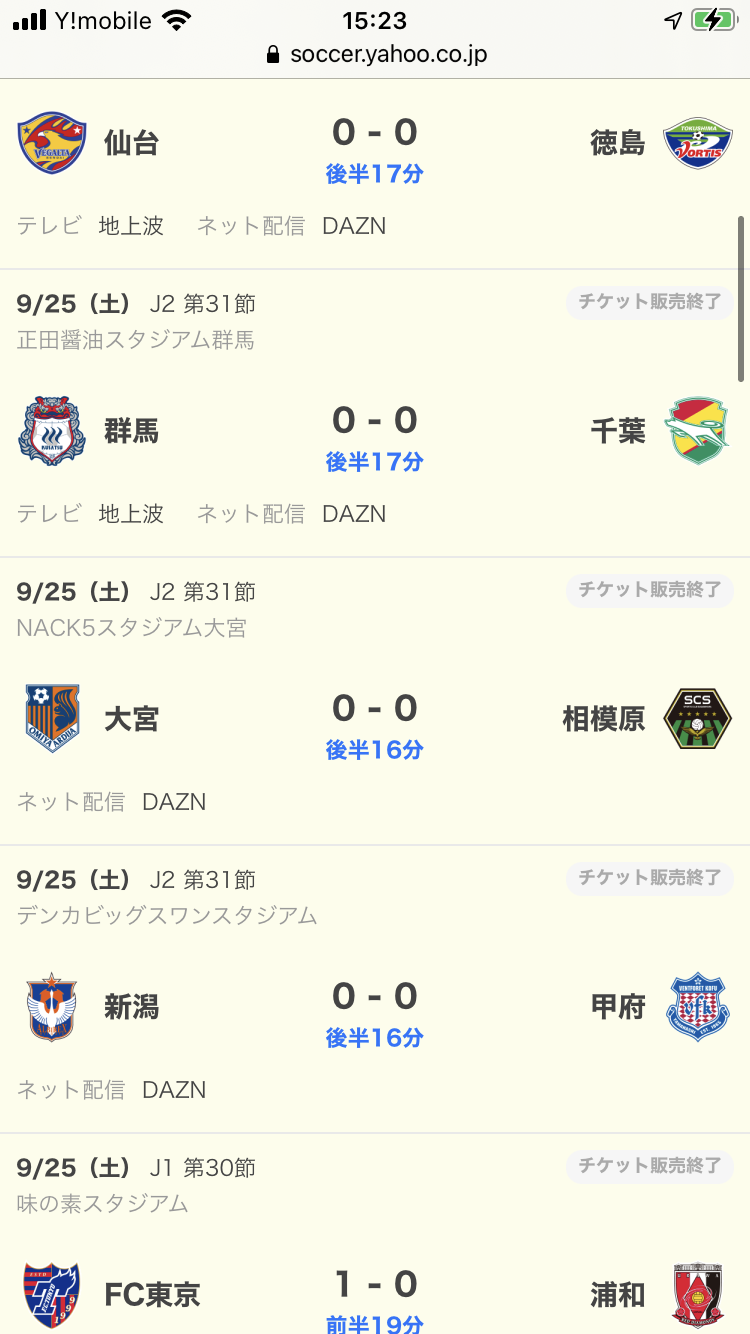Open the FC東京 vs 浦和 match details
Image resolution: width=750 pixels, height=1334 pixels.
(x=375, y=1293)
